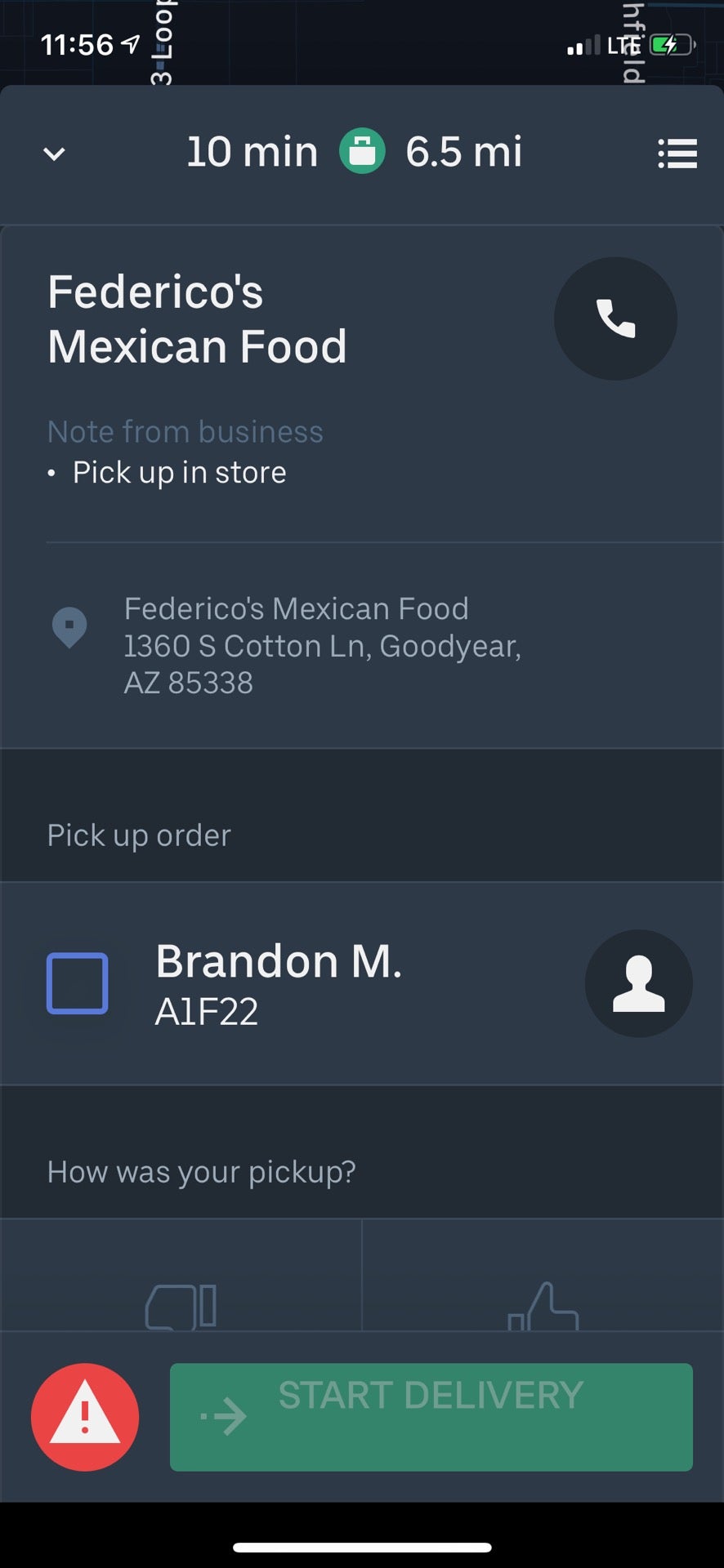Collapse the trip panel with the chevron
Viewport: 724px width, 1568px height.
click(52, 154)
